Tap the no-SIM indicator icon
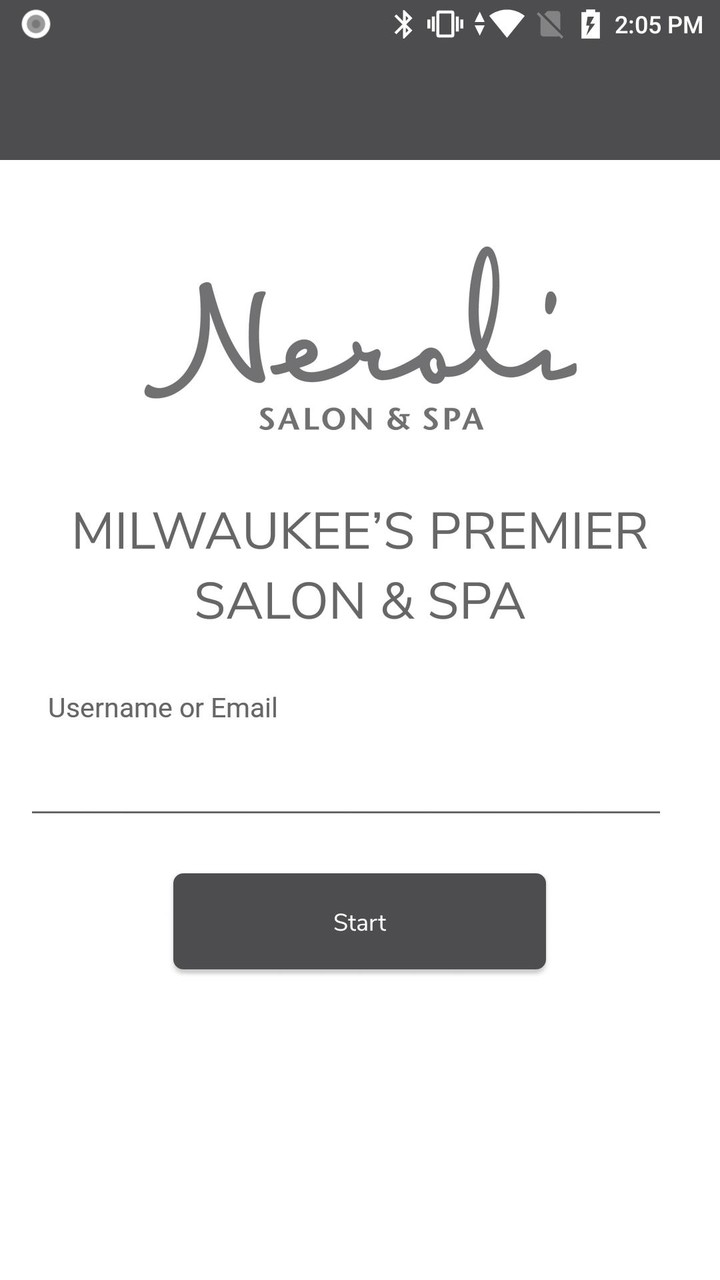The height and width of the screenshot is (1280, 720). (549, 23)
